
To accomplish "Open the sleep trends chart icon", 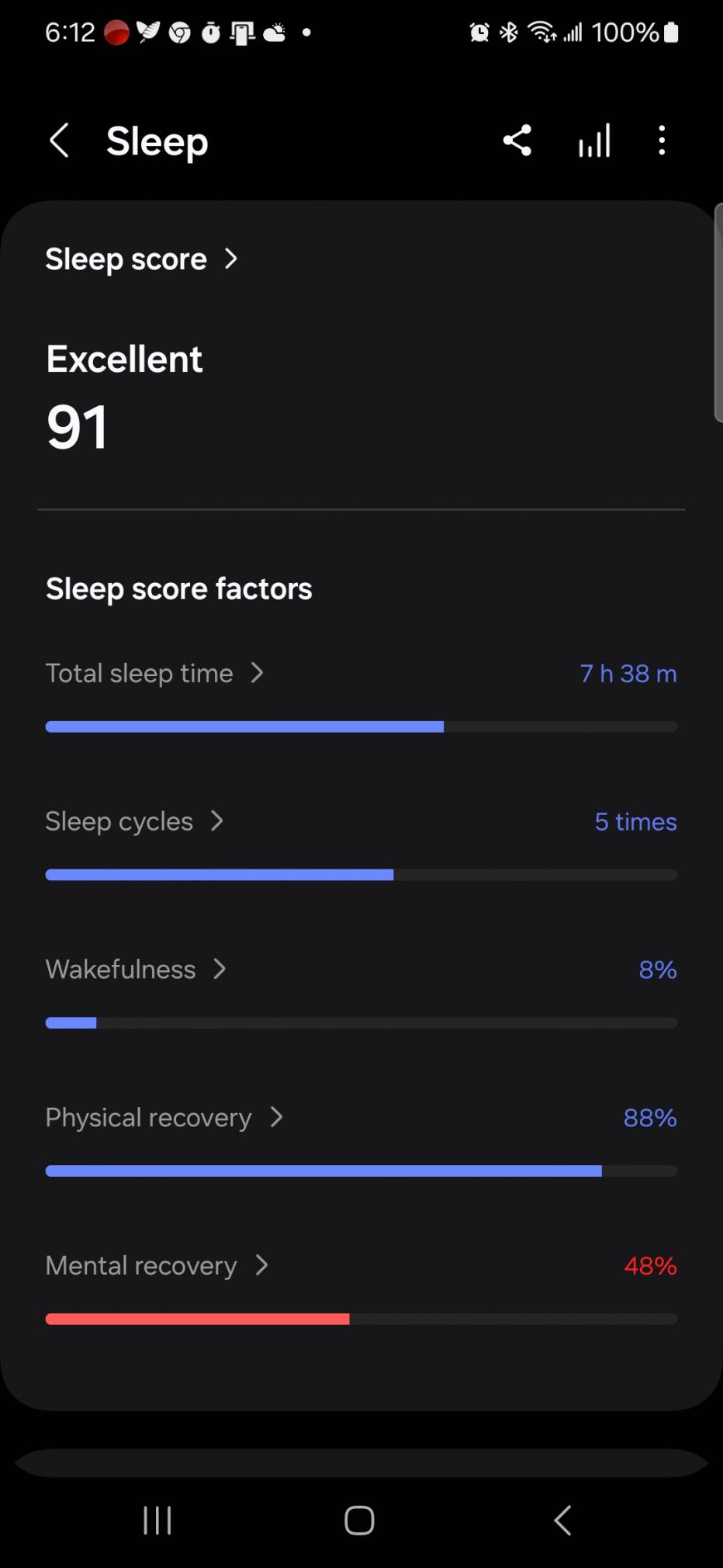I will [x=594, y=140].
